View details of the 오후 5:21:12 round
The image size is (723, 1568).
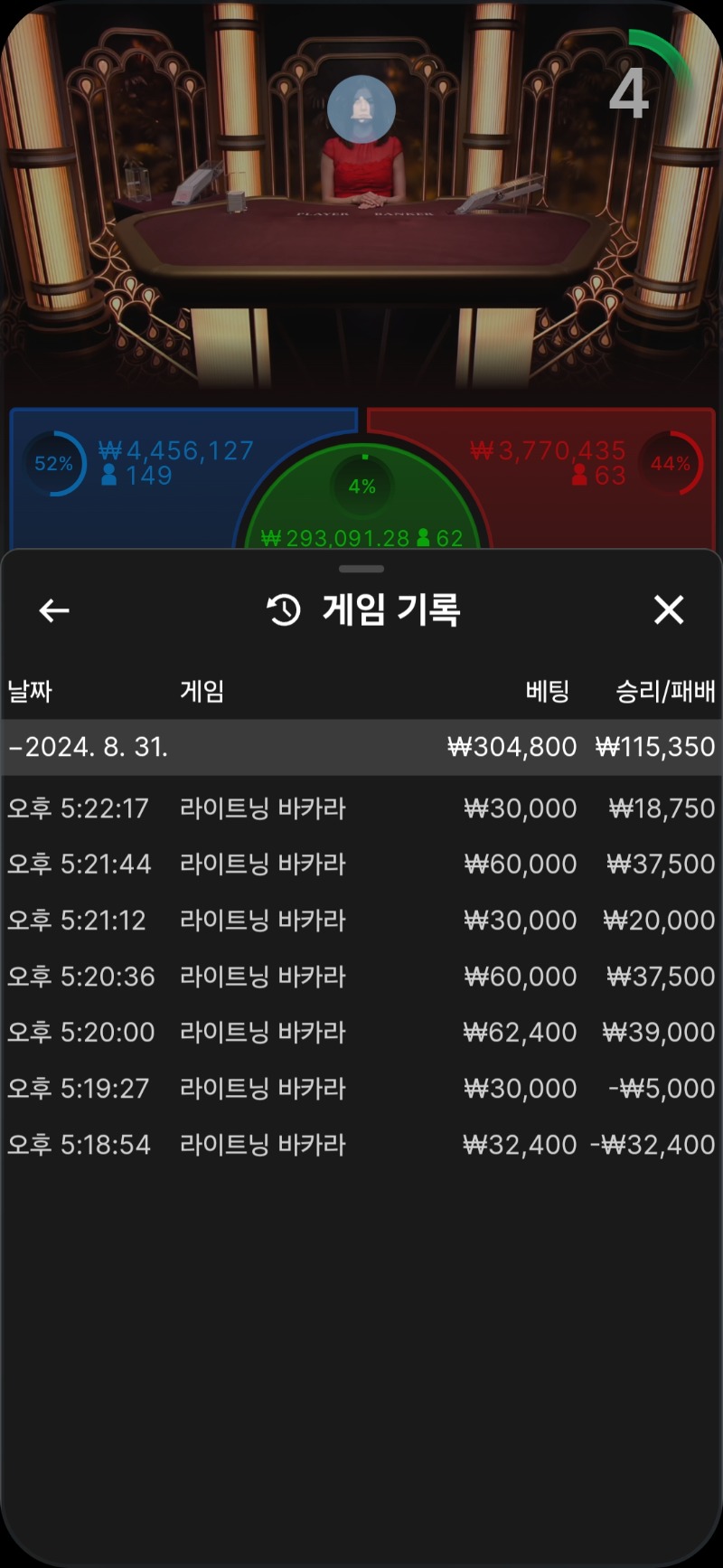pos(361,921)
